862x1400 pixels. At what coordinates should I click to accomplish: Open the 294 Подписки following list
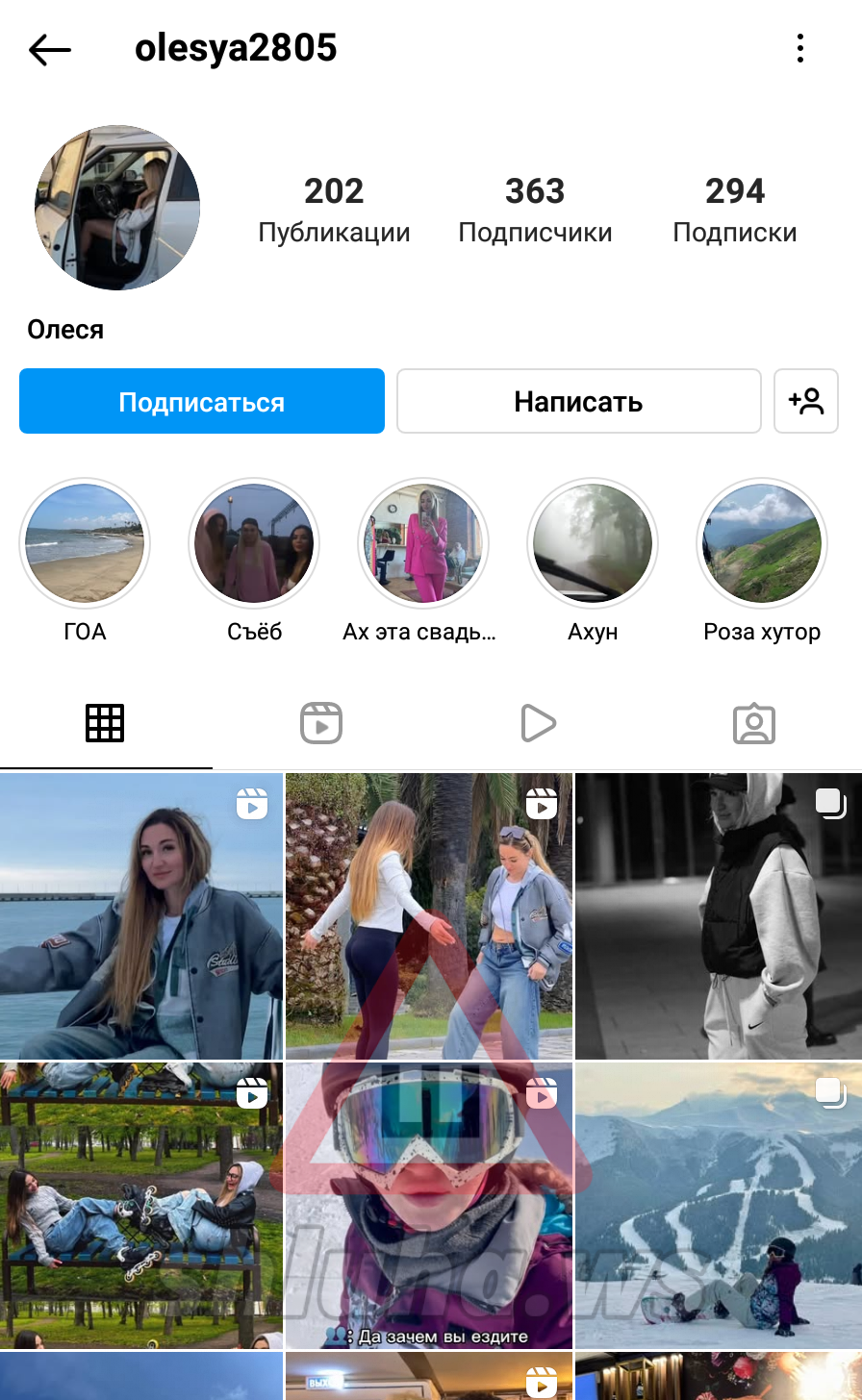click(x=735, y=210)
